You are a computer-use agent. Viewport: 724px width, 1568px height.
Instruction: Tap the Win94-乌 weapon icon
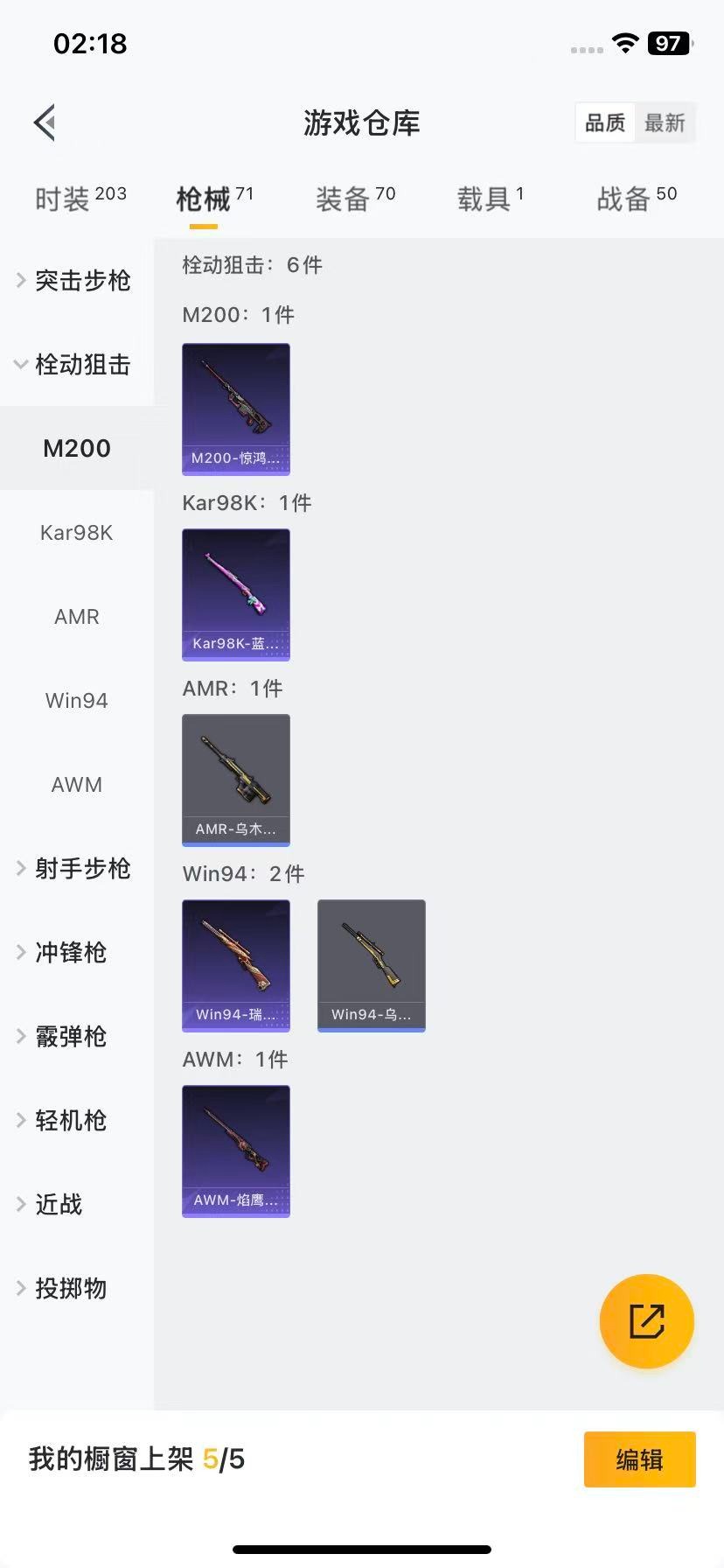point(371,965)
